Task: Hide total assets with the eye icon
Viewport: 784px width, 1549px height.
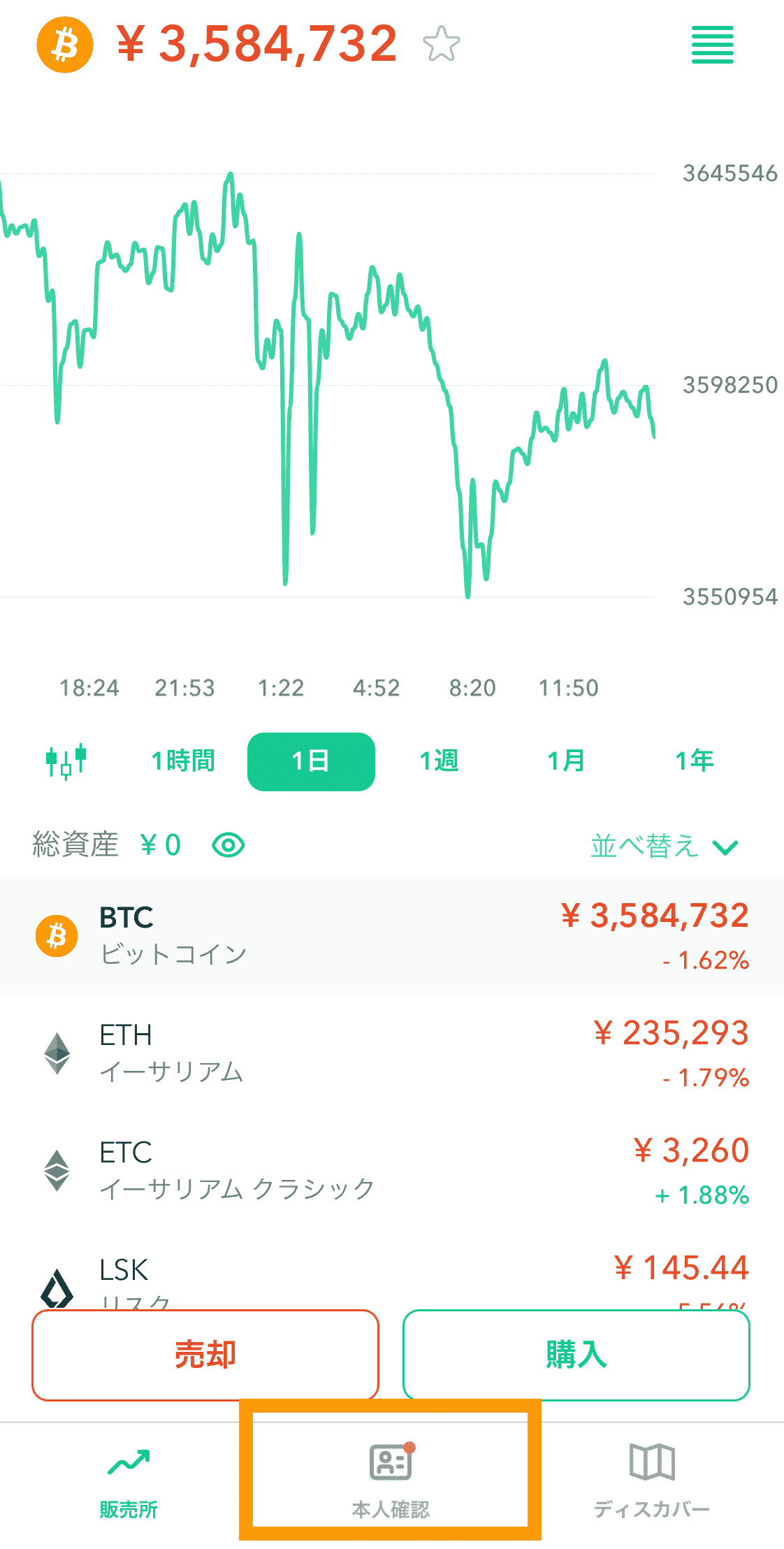Action: pos(228,845)
